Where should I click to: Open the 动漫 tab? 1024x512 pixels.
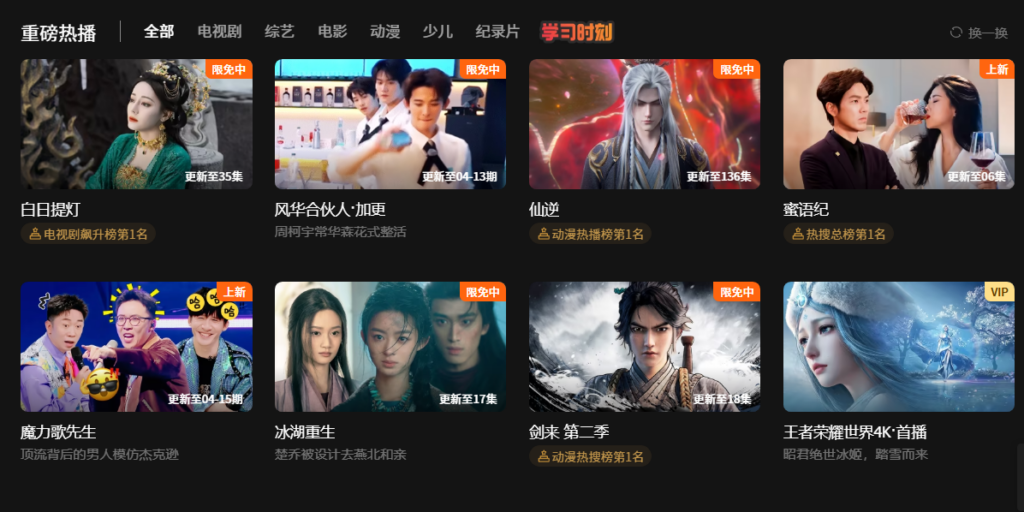point(385,32)
